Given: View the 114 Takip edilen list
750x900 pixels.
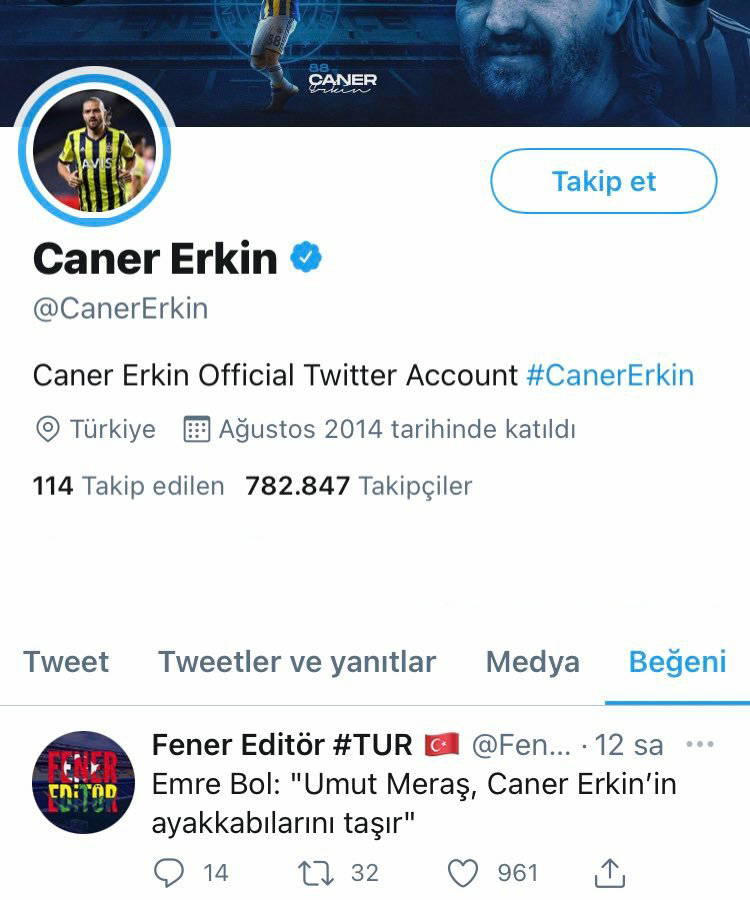Looking at the screenshot, I should point(128,487).
